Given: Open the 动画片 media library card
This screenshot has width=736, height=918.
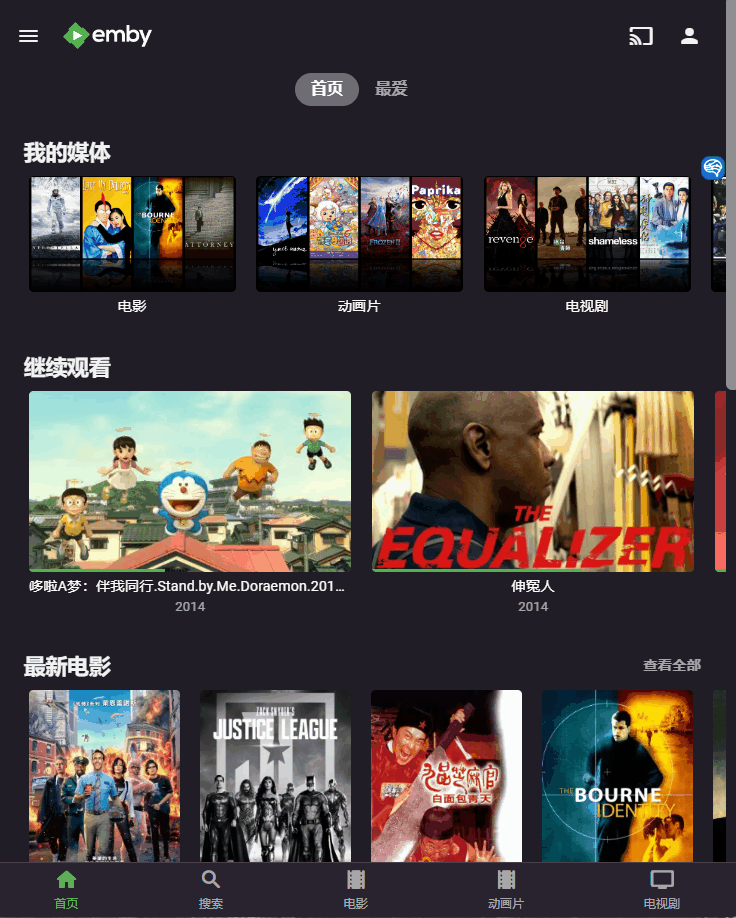Looking at the screenshot, I should (x=359, y=234).
